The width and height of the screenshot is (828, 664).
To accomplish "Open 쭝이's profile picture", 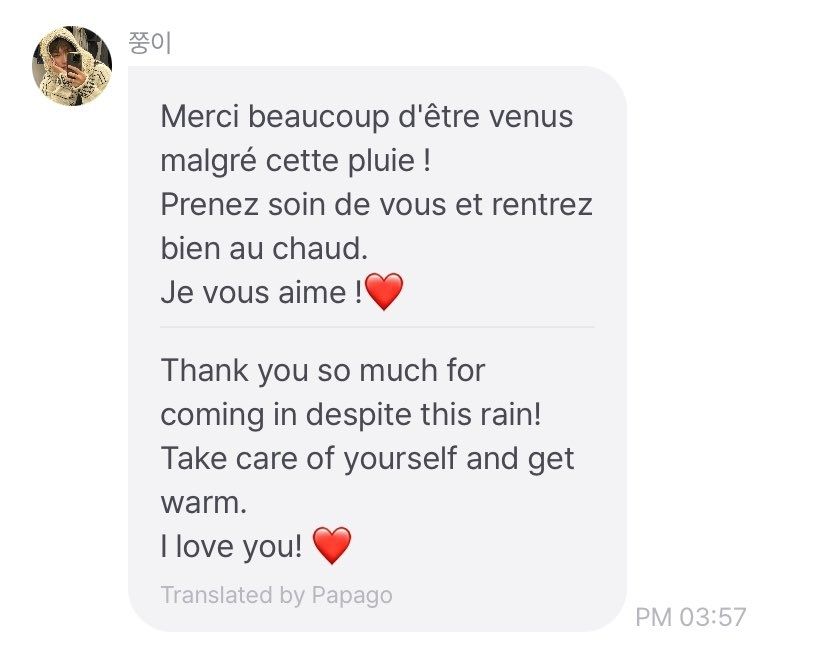I will [72, 66].
